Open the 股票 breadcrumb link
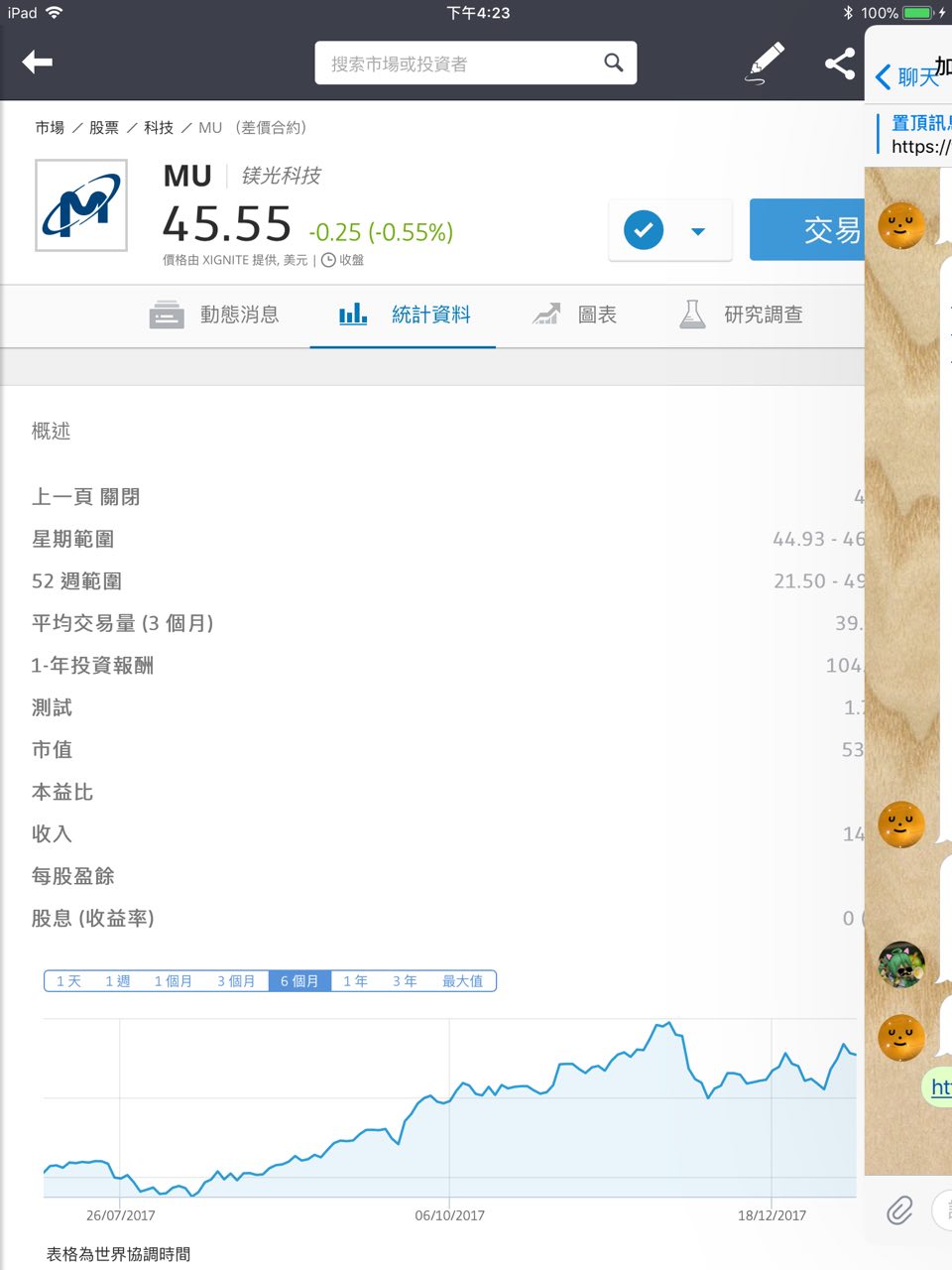 click(x=104, y=128)
